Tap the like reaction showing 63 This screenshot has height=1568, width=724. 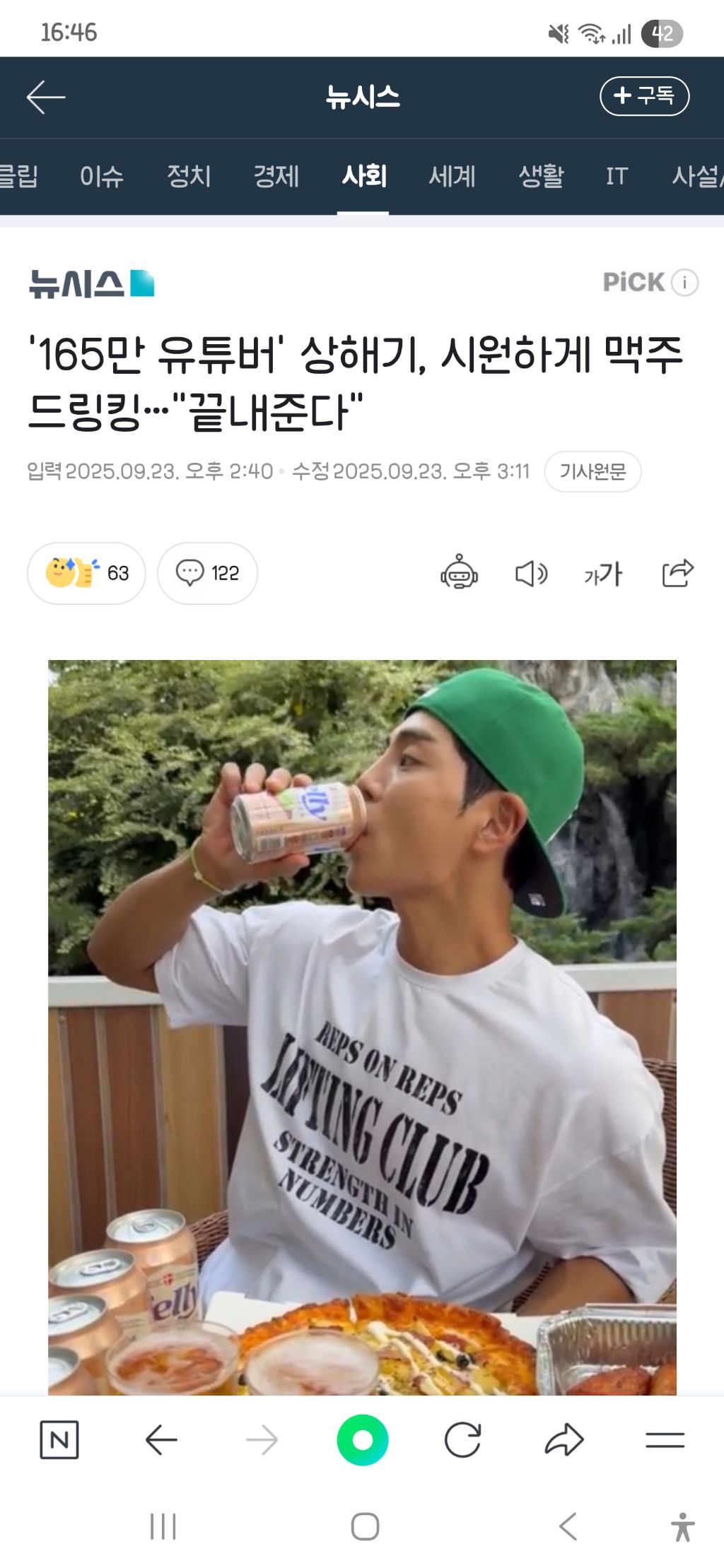[86, 574]
